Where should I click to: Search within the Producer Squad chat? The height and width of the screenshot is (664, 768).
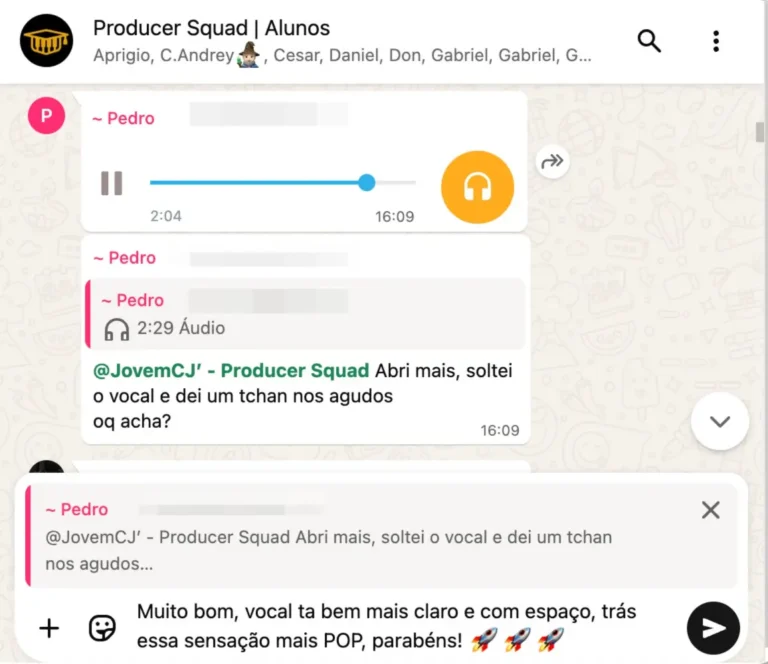click(x=649, y=41)
